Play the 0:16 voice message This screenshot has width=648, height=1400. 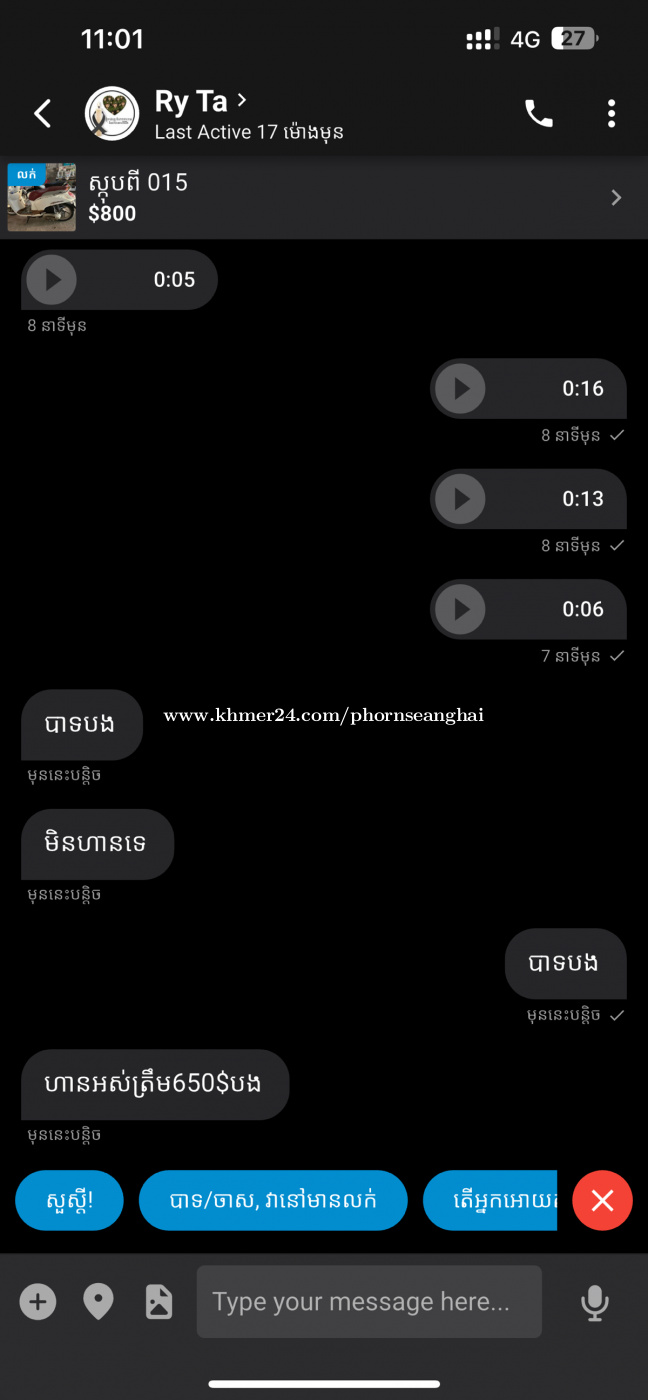click(x=461, y=389)
